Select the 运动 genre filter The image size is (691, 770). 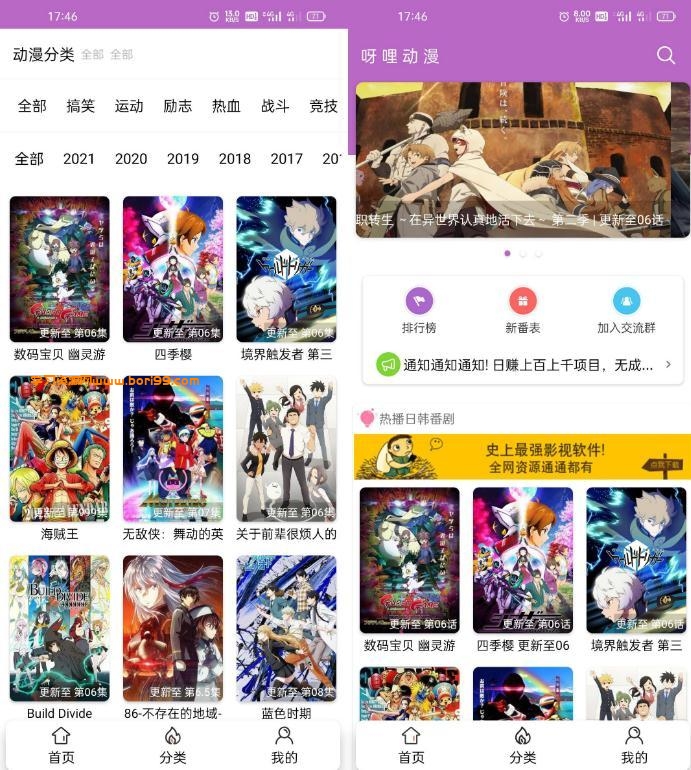pyautogui.click(x=129, y=106)
